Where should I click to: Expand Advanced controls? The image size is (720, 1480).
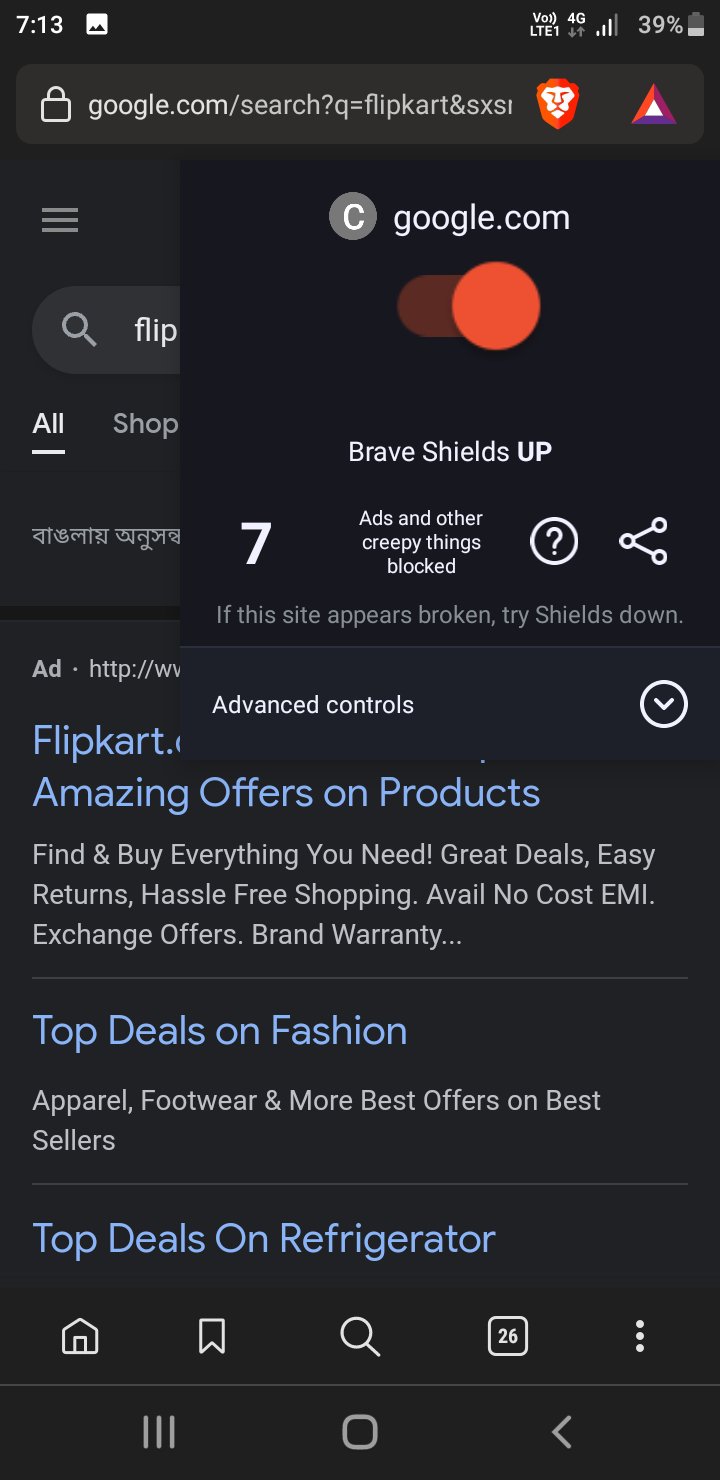pos(663,705)
